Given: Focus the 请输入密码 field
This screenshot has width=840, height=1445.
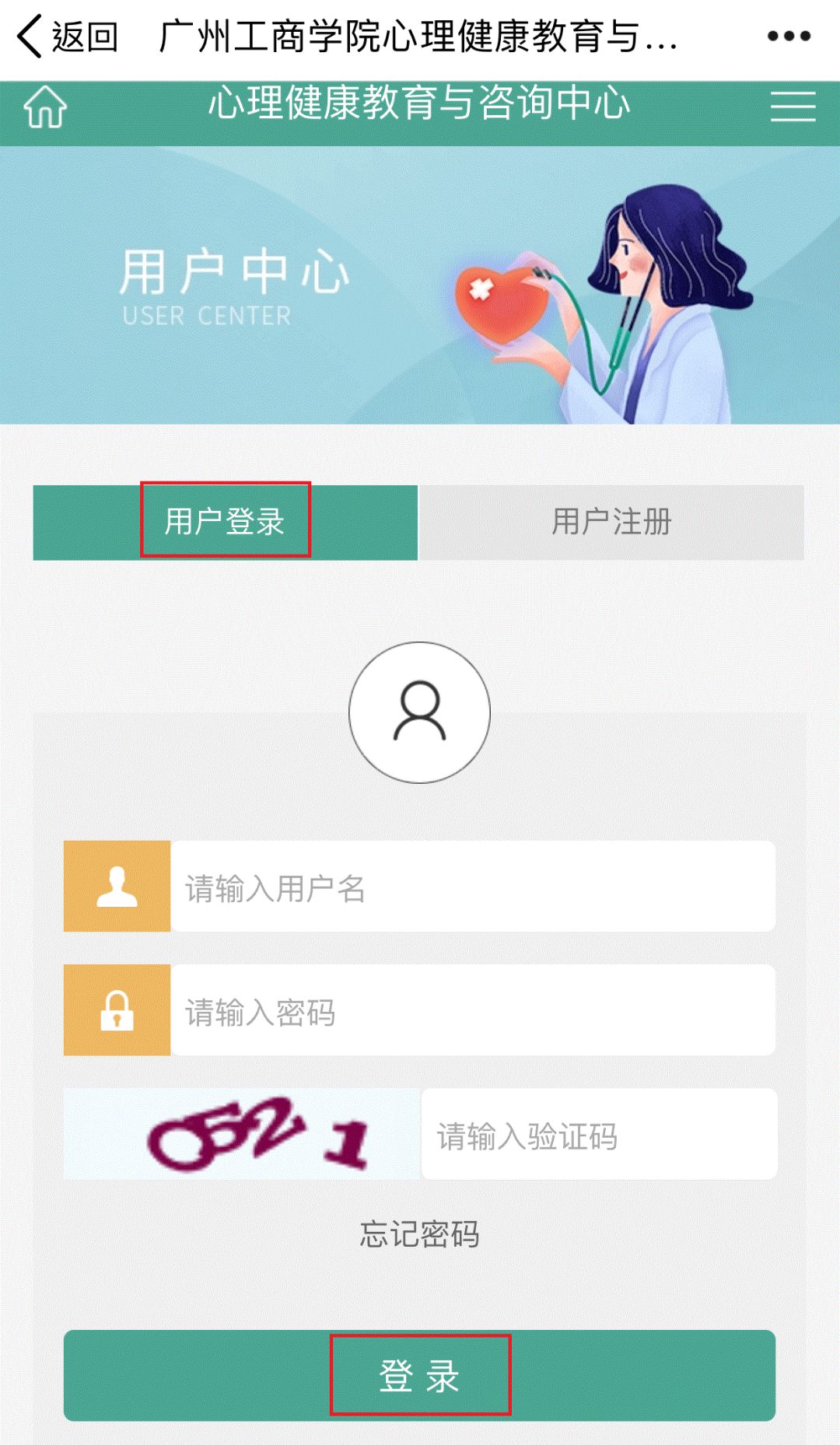Looking at the screenshot, I should click(x=472, y=1011).
